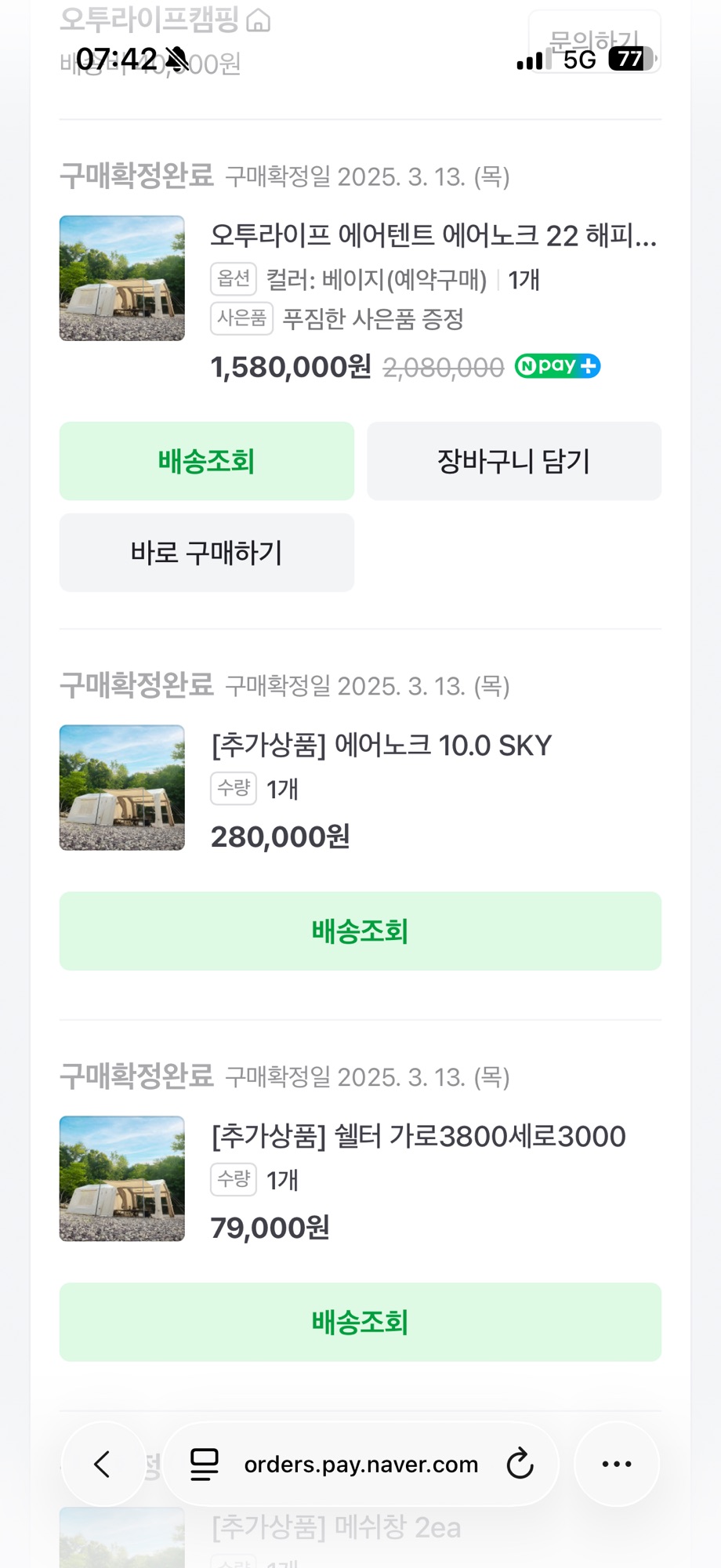
Task: Open the product 에어노크 10.0 SKY title link
Action: 381,745
